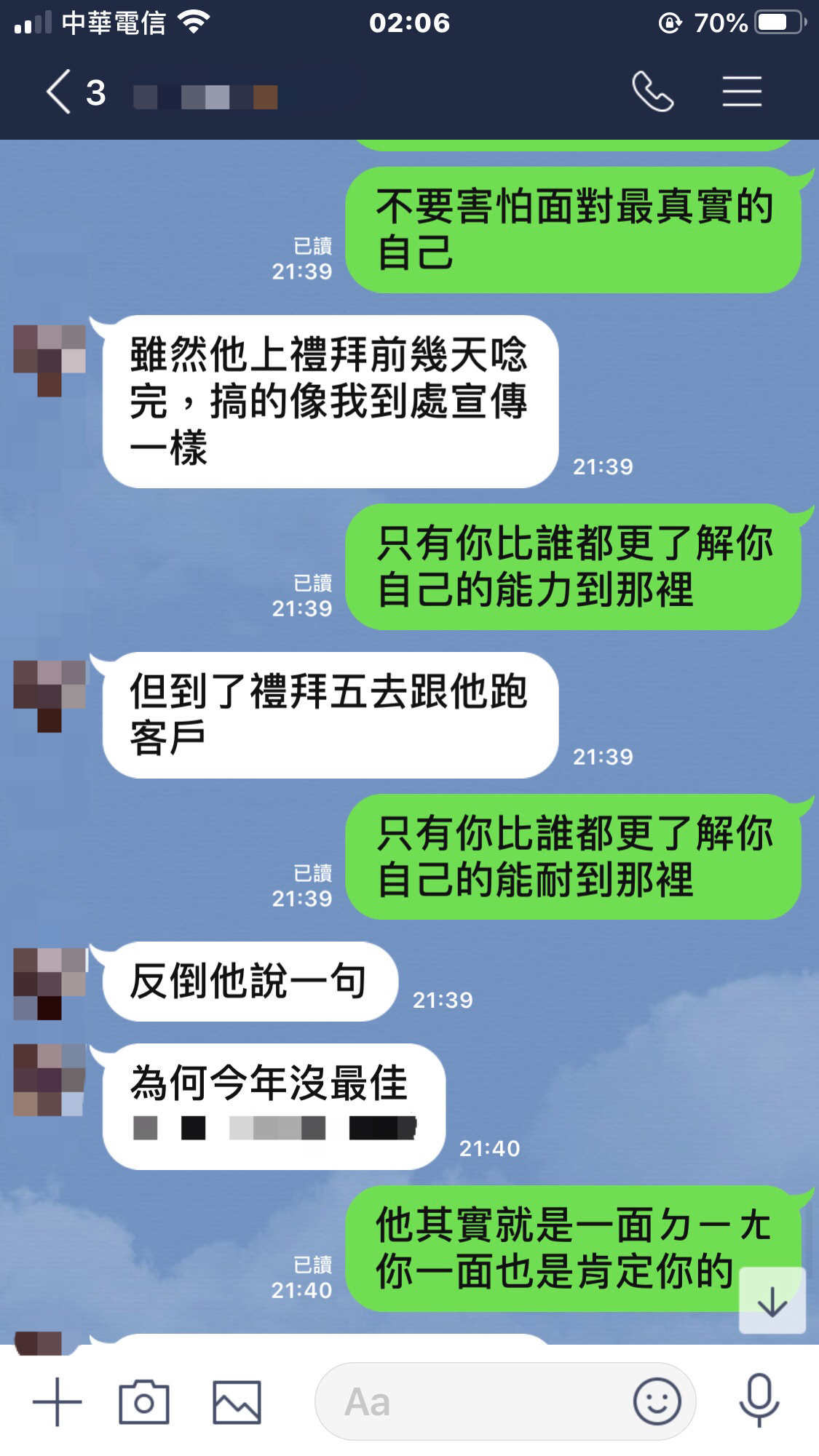This screenshot has width=819, height=1456.
Task: Tap the Aa message input field
Action: 473,1401
